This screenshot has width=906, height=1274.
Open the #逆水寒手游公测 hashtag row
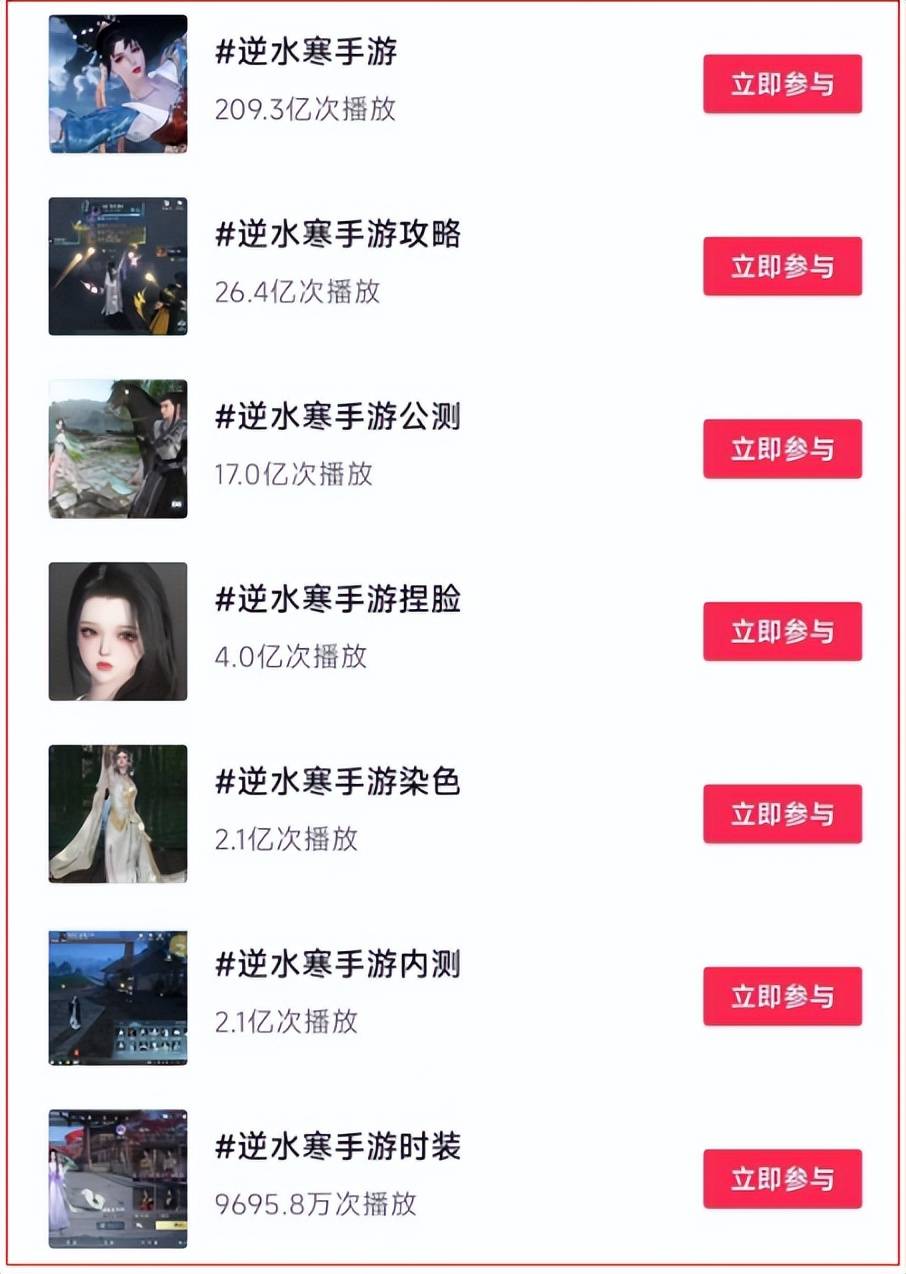(338, 417)
